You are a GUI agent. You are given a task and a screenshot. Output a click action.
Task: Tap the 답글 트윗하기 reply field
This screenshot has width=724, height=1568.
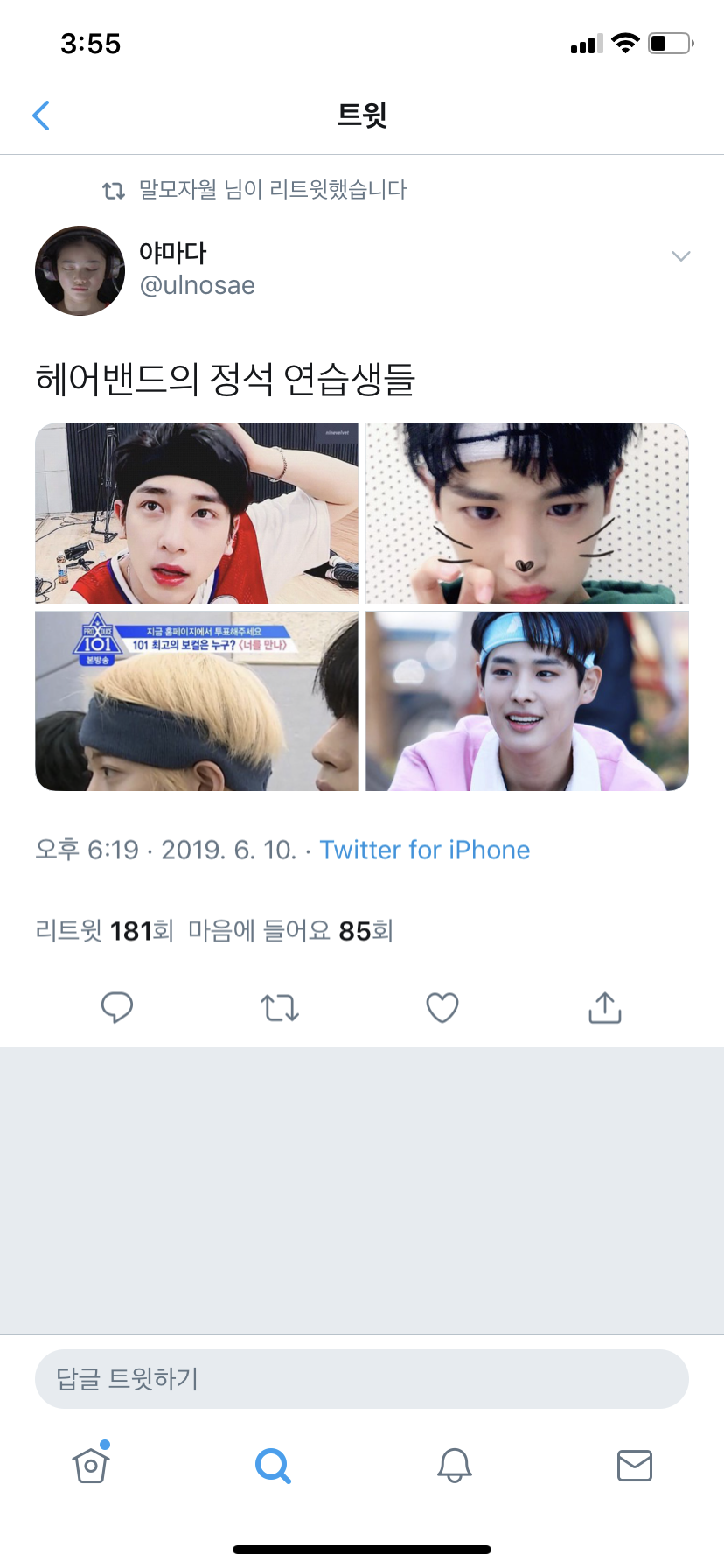click(x=361, y=1379)
